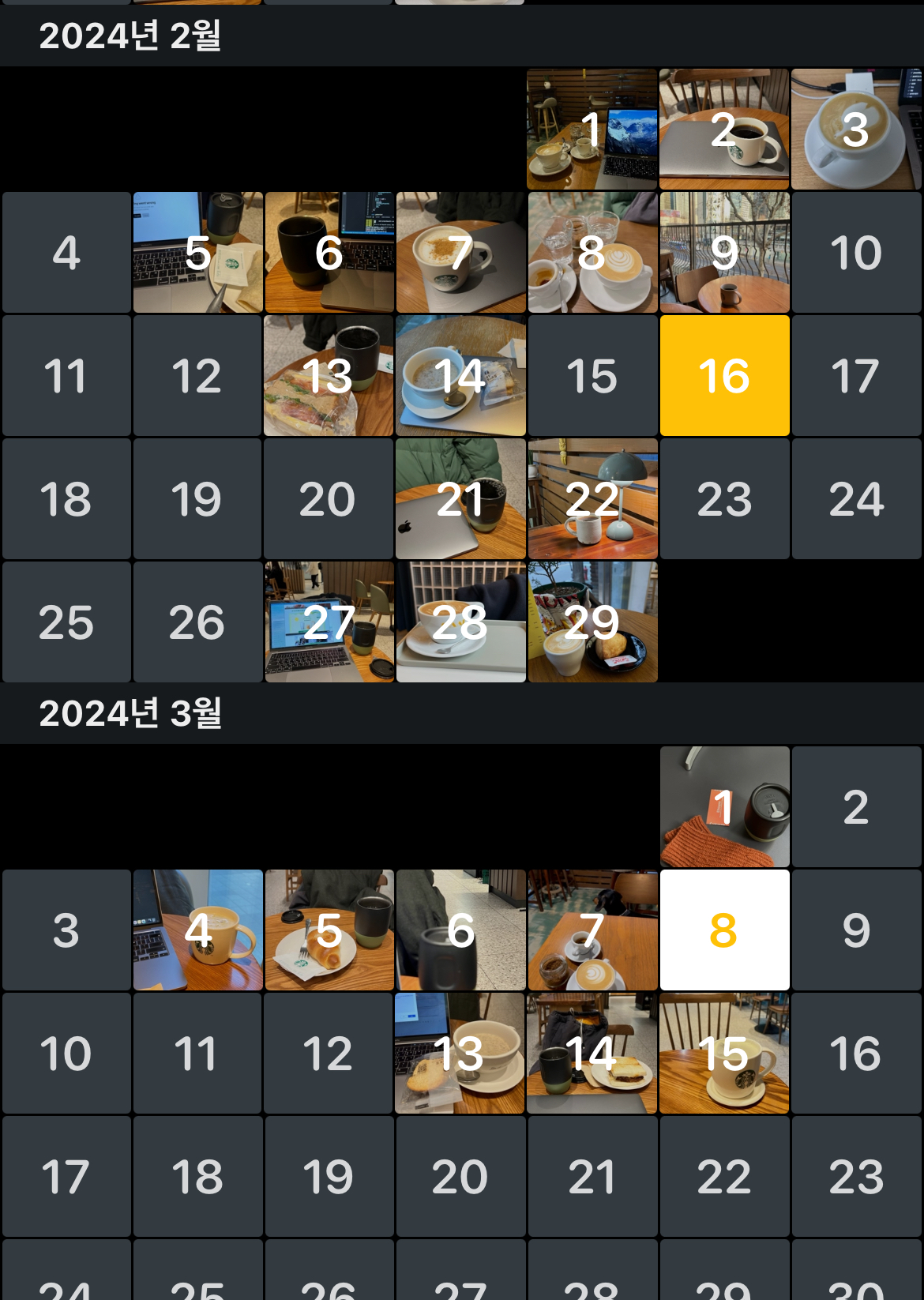The height and width of the screenshot is (1300, 924).
Task: Open the February 3 latte photo
Action: (856, 129)
